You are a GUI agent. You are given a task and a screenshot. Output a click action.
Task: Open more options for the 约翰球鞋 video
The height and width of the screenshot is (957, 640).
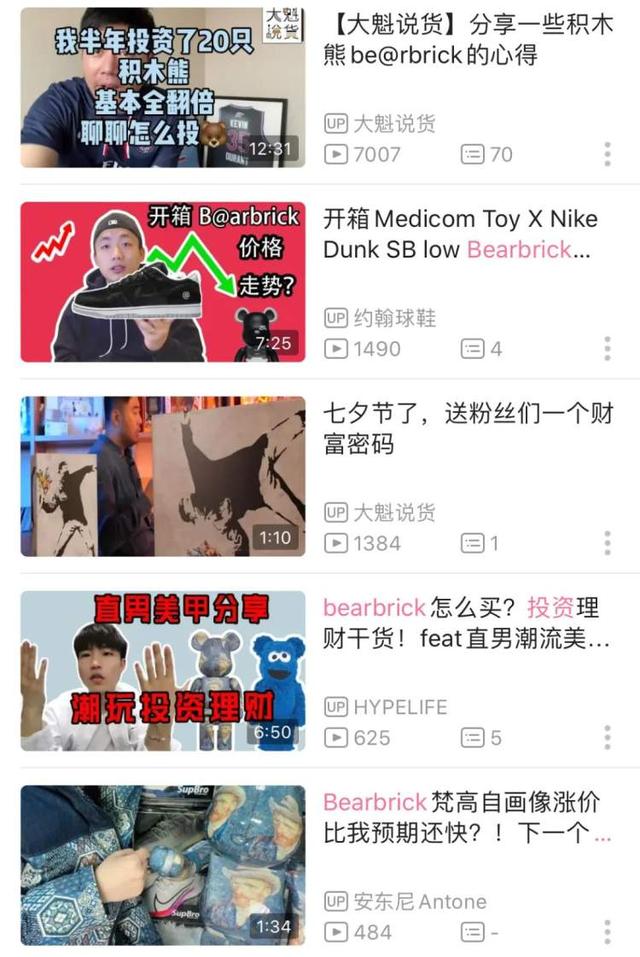(607, 349)
